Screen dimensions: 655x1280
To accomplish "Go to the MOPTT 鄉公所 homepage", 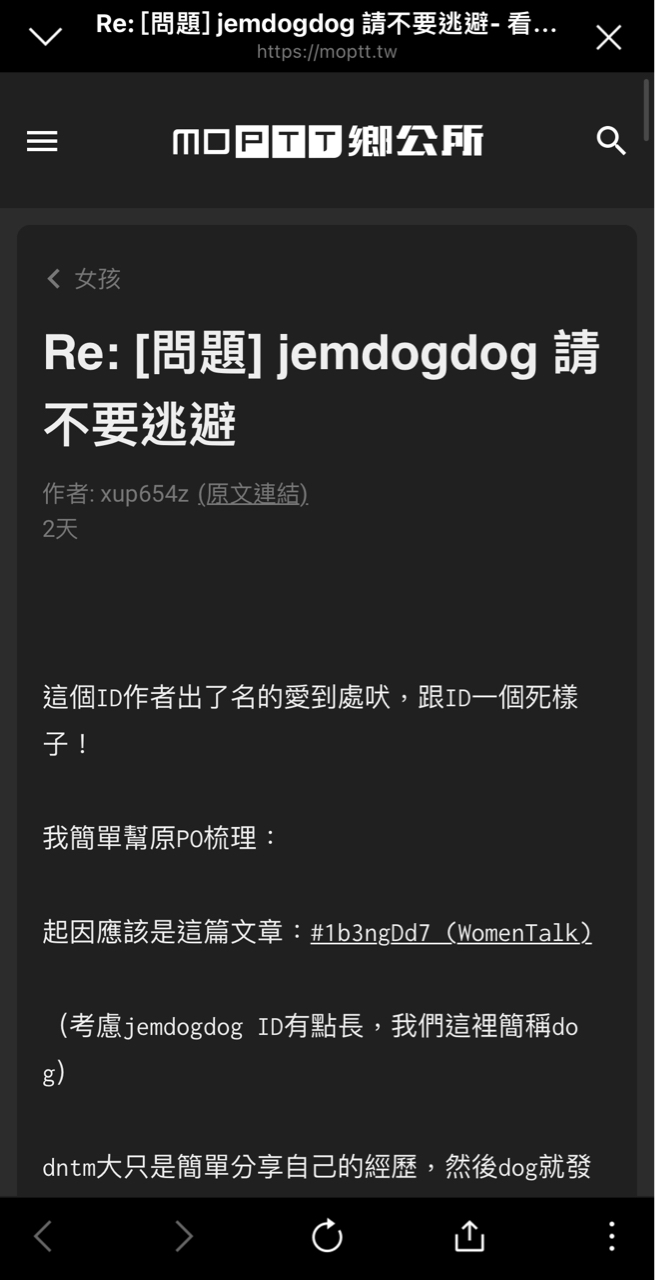I will point(327,142).
